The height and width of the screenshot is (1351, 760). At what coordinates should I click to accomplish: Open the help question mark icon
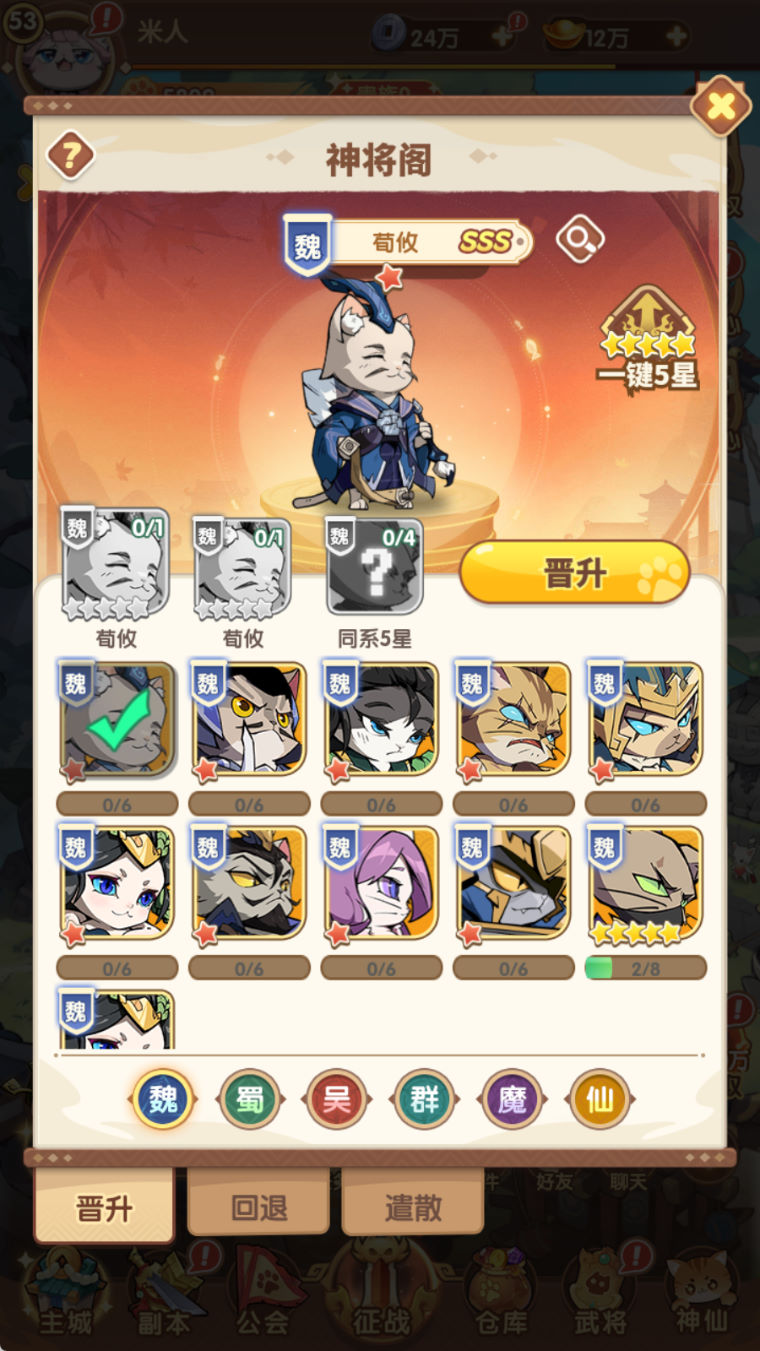tap(70, 155)
